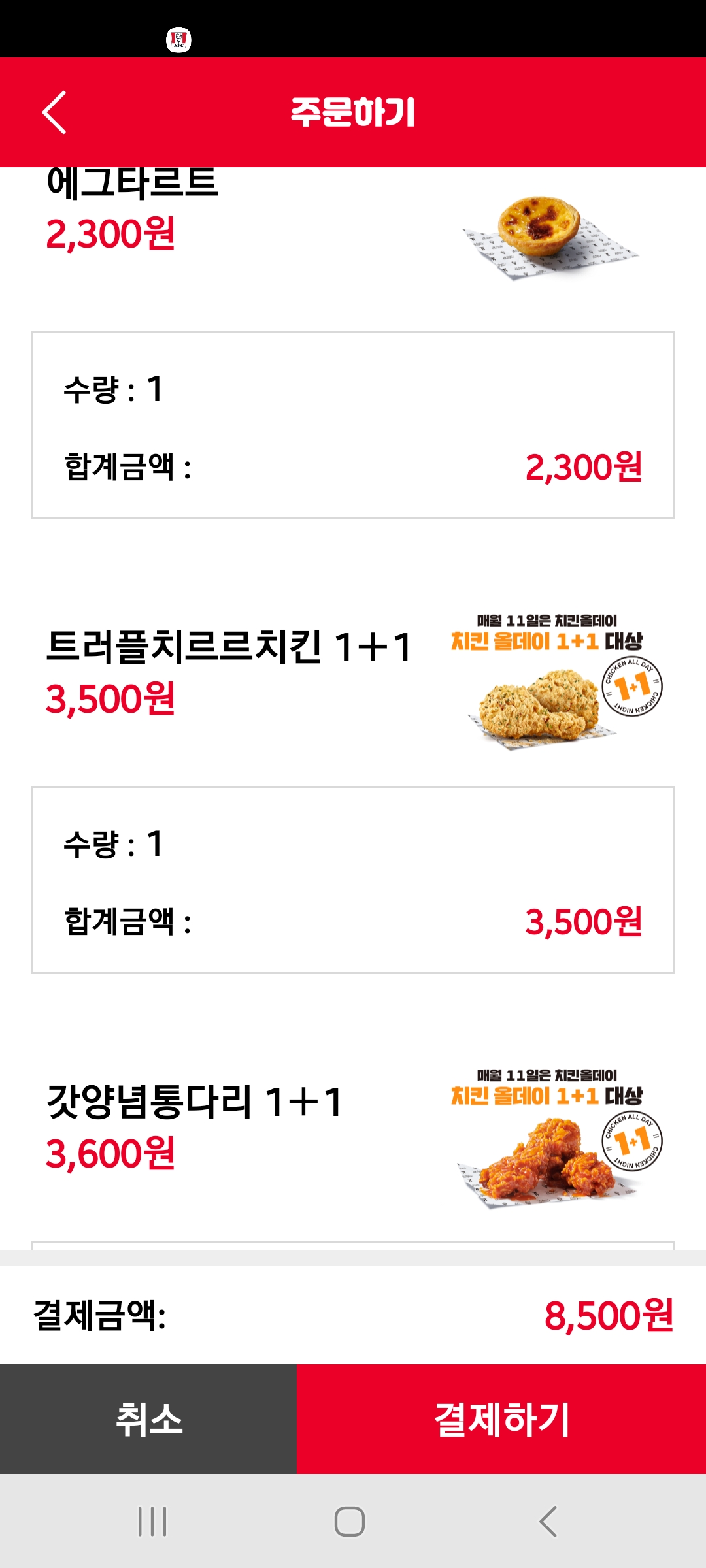Go to the system home screen
Viewport: 706px width, 1568px height.
(350, 1522)
